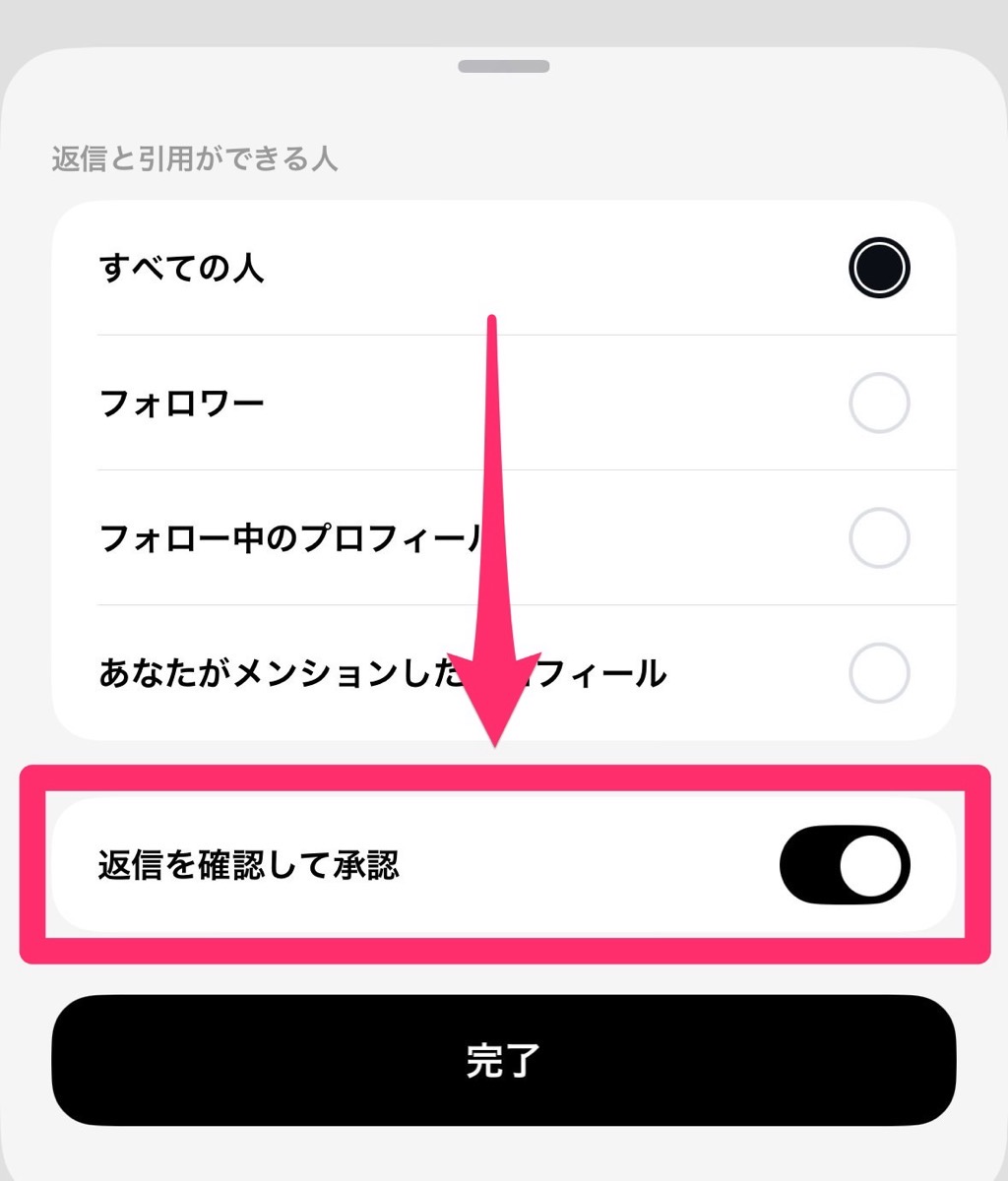Toggle the 返信を確認して承認 switch
The width and height of the screenshot is (1008, 1181).
coord(844,866)
